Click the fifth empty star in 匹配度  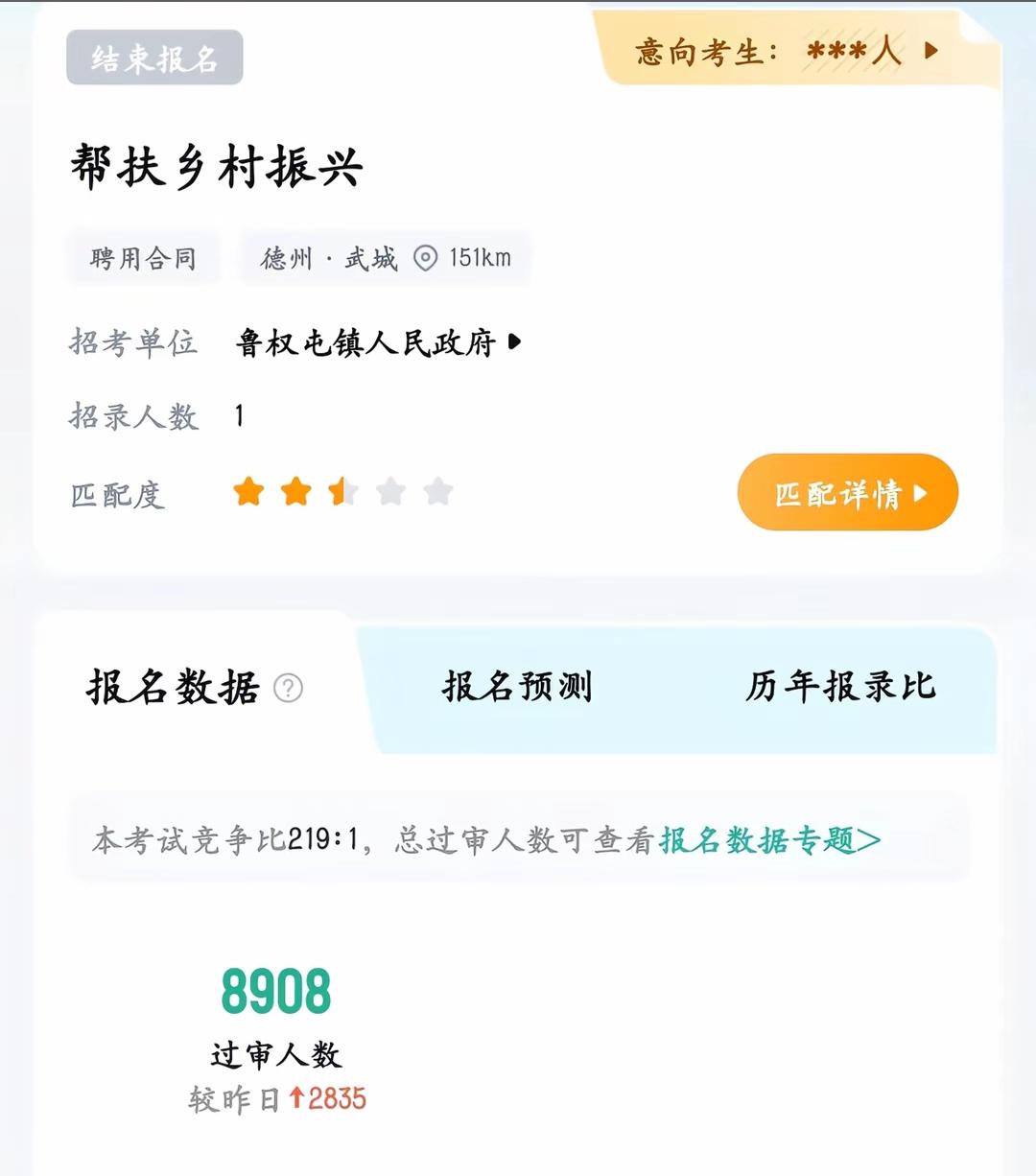[x=438, y=490]
